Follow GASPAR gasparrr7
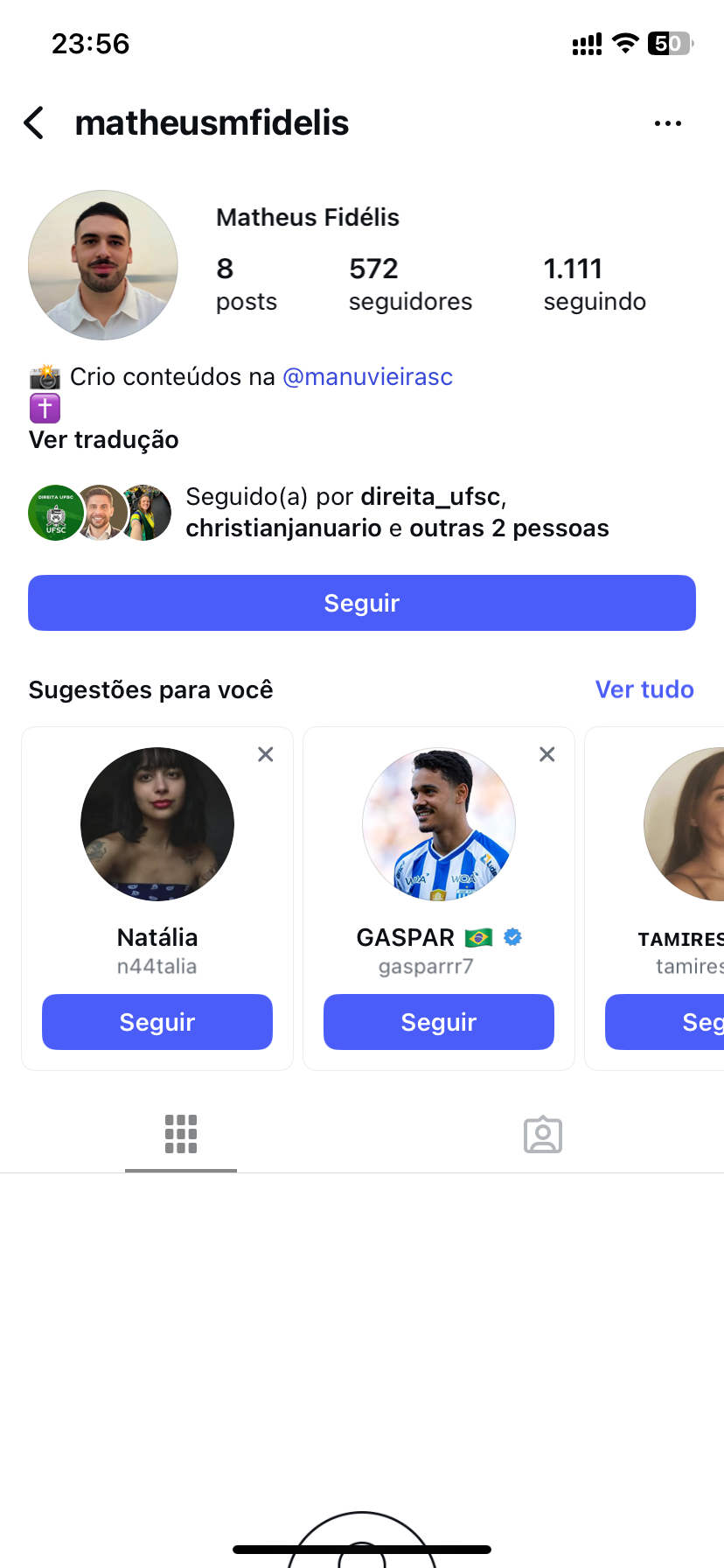The image size is (724, 1568). [438, 1022]
